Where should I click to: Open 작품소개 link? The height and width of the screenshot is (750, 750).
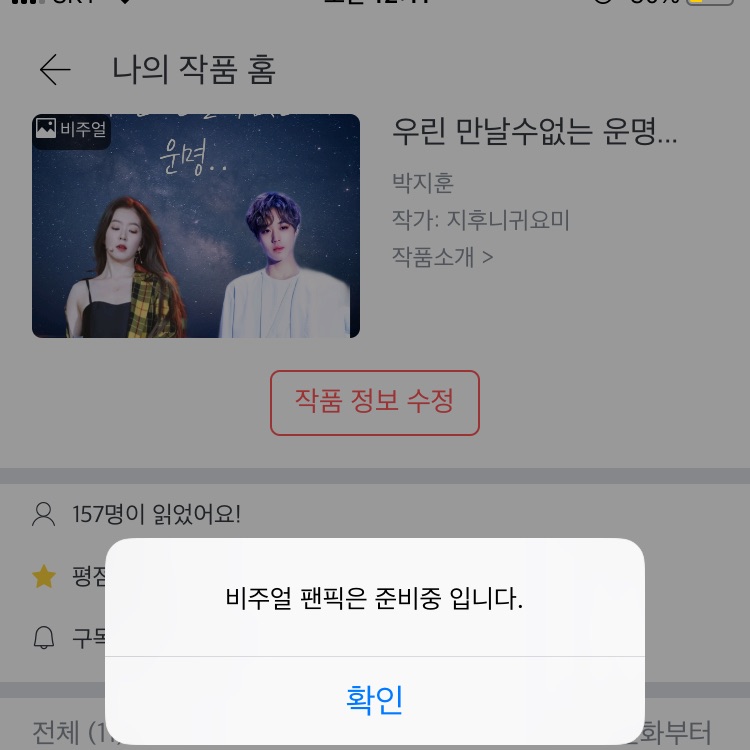[x=442, y=256]
